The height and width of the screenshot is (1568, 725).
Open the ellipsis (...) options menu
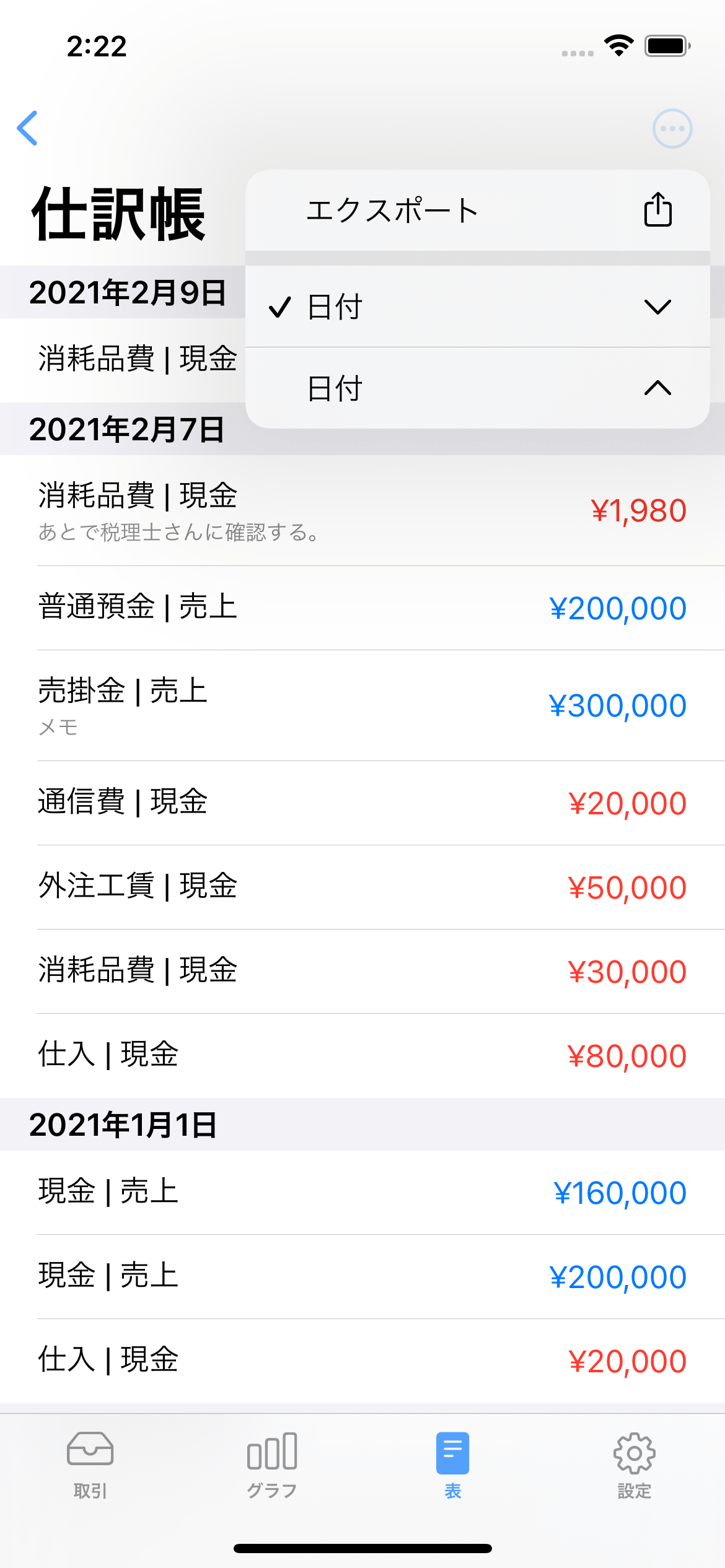[x=673, y=128]
